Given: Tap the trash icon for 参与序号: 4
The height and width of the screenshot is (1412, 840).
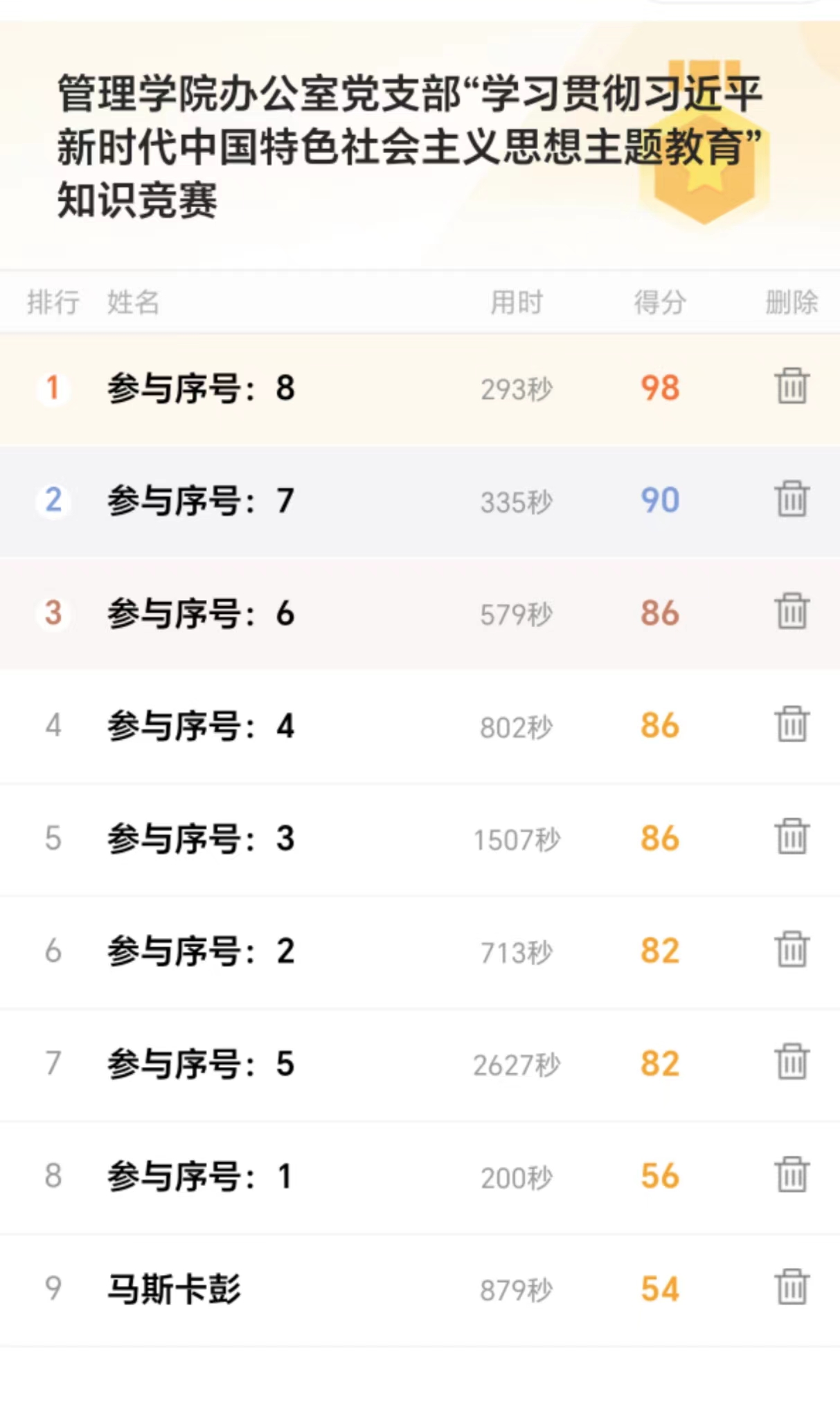Looking at the screenshot, I should (x=792, y=724).
